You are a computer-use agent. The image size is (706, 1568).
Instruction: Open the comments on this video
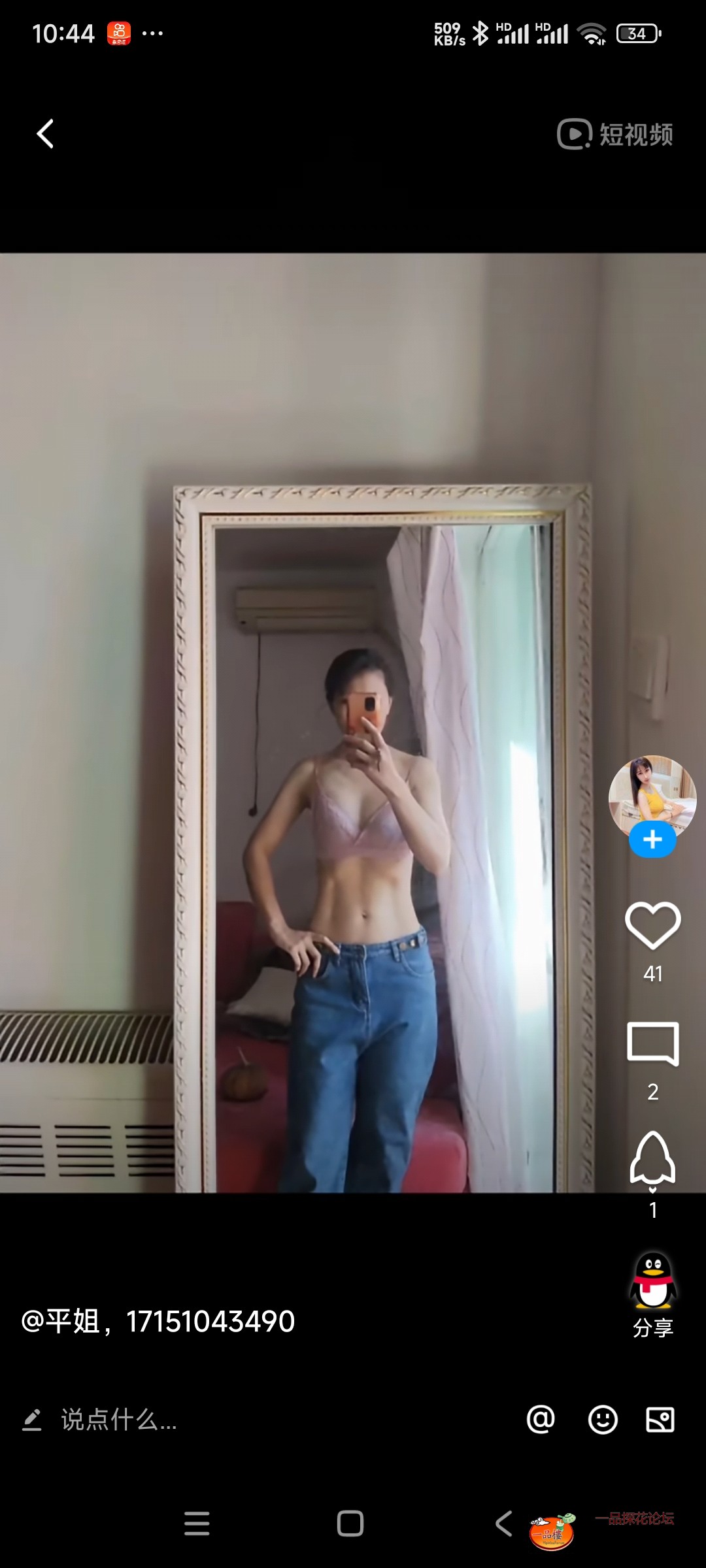pyautogui.click(x=652, y=1043)
